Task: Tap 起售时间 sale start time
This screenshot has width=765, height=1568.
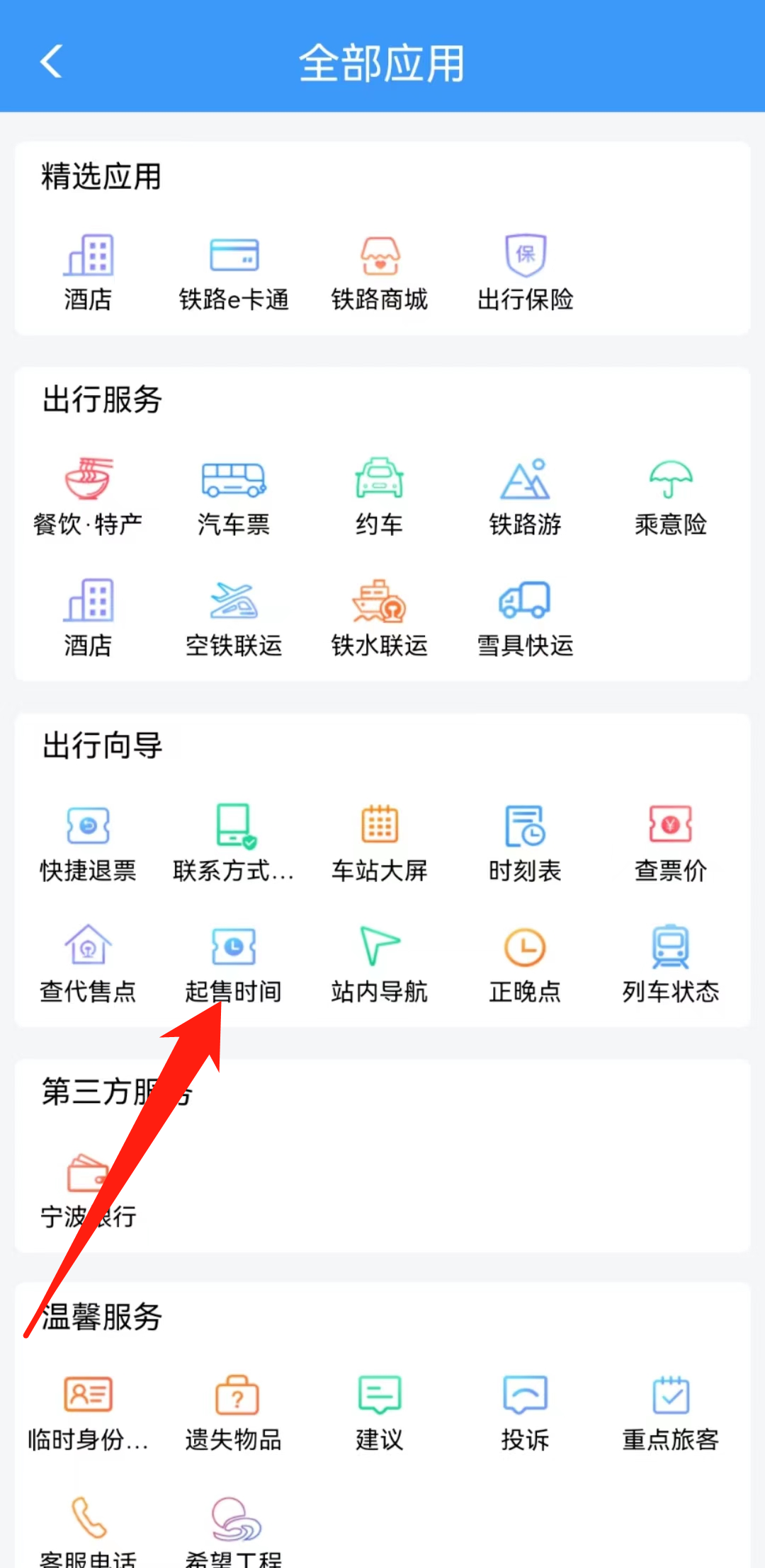Action: click(234, 963)
